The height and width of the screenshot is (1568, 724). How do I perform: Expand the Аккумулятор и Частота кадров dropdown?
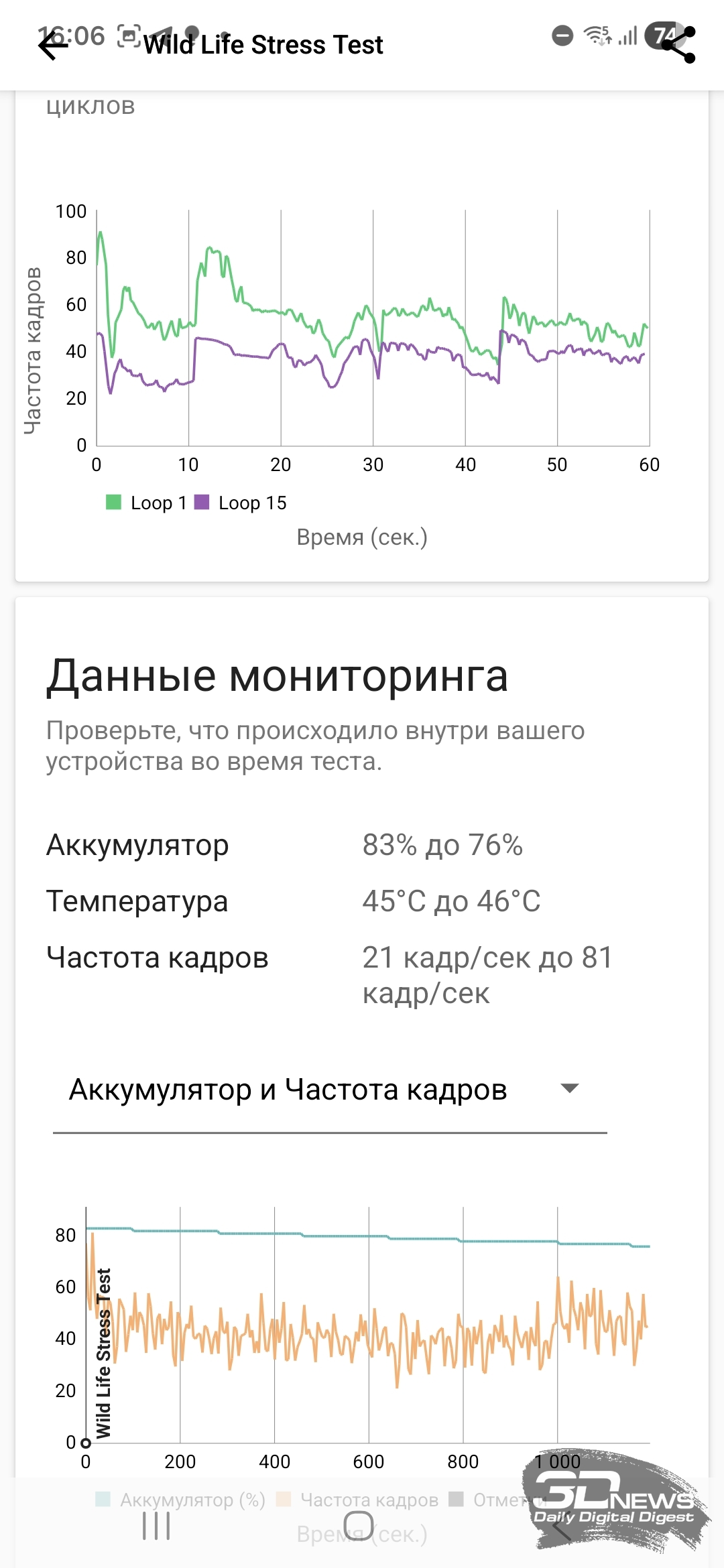(x=330, y=1090)
